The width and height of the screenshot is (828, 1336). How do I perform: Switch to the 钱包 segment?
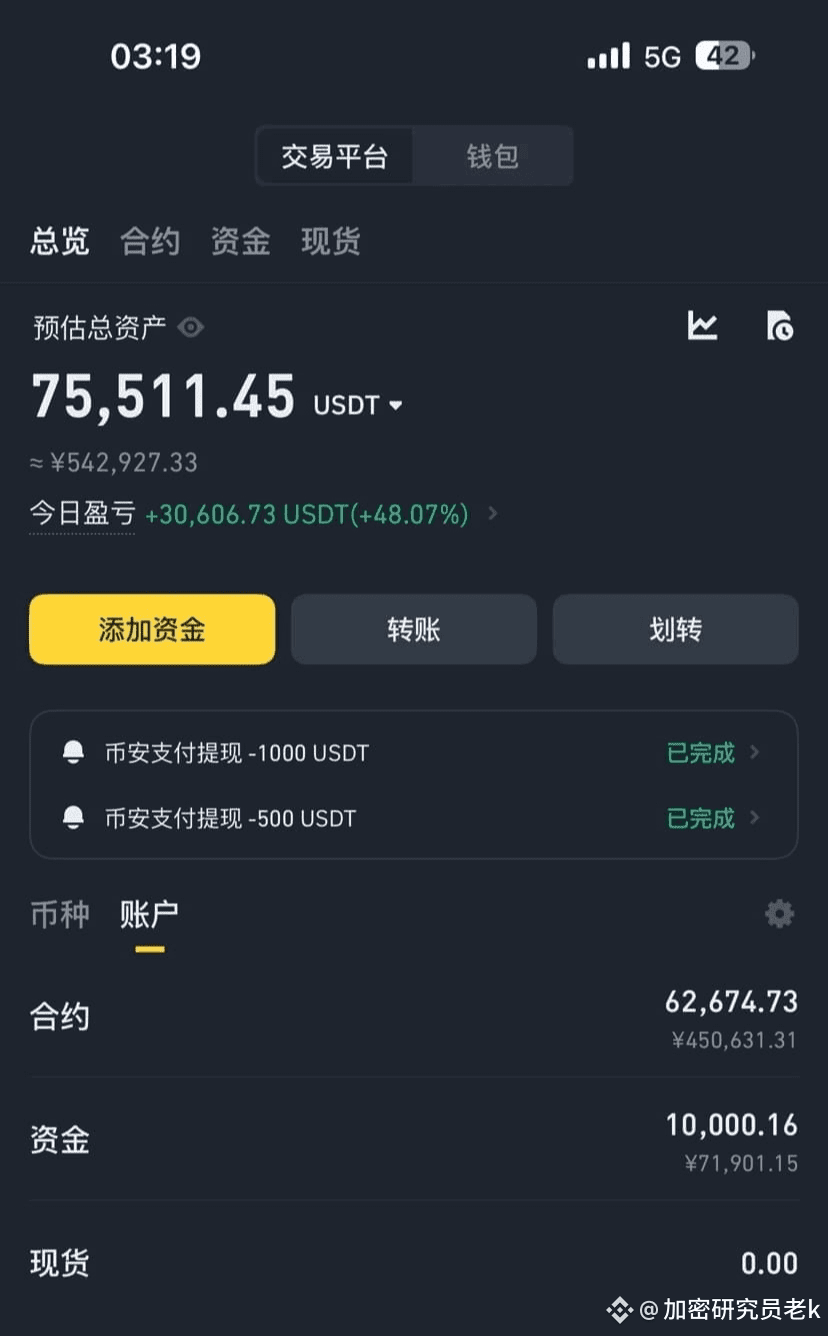(x=492, y=156)
